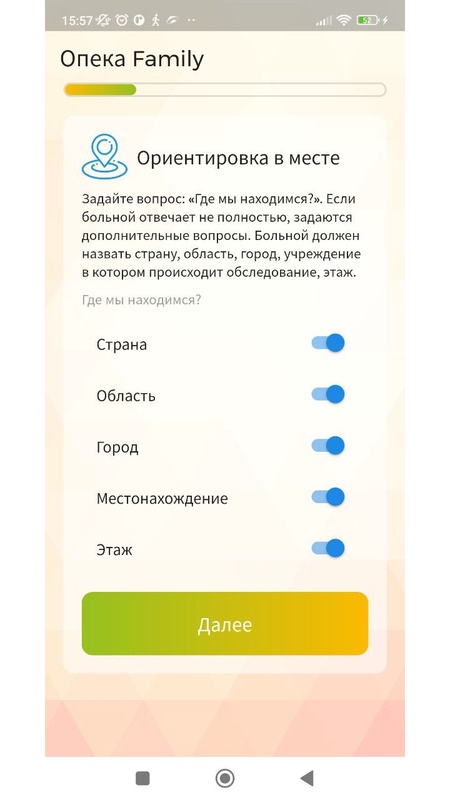This screenshot has height=800, width=450.
Task: Toggle the Местонахождение switch
Action: [x=328, y=496]
